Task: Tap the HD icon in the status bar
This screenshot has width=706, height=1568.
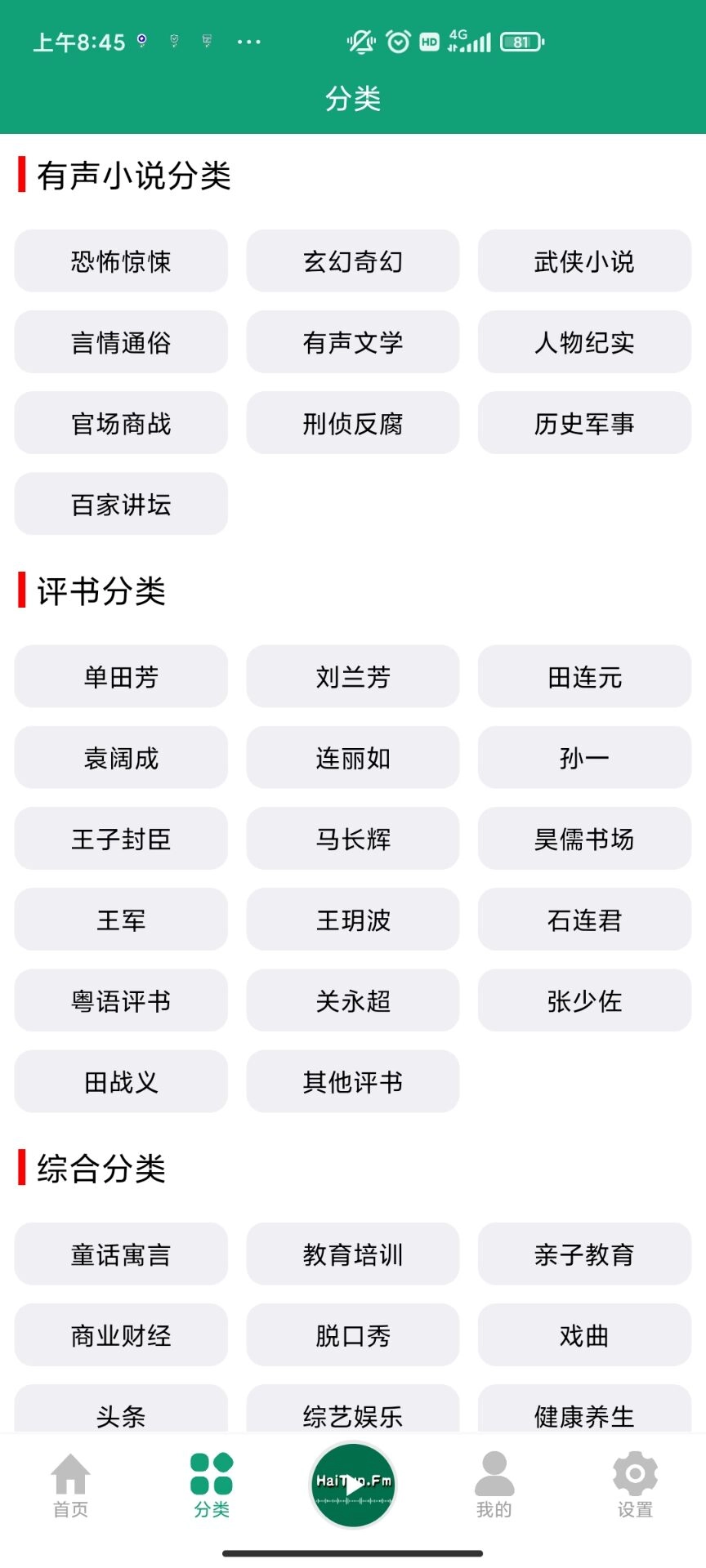Action: [431, 41]
